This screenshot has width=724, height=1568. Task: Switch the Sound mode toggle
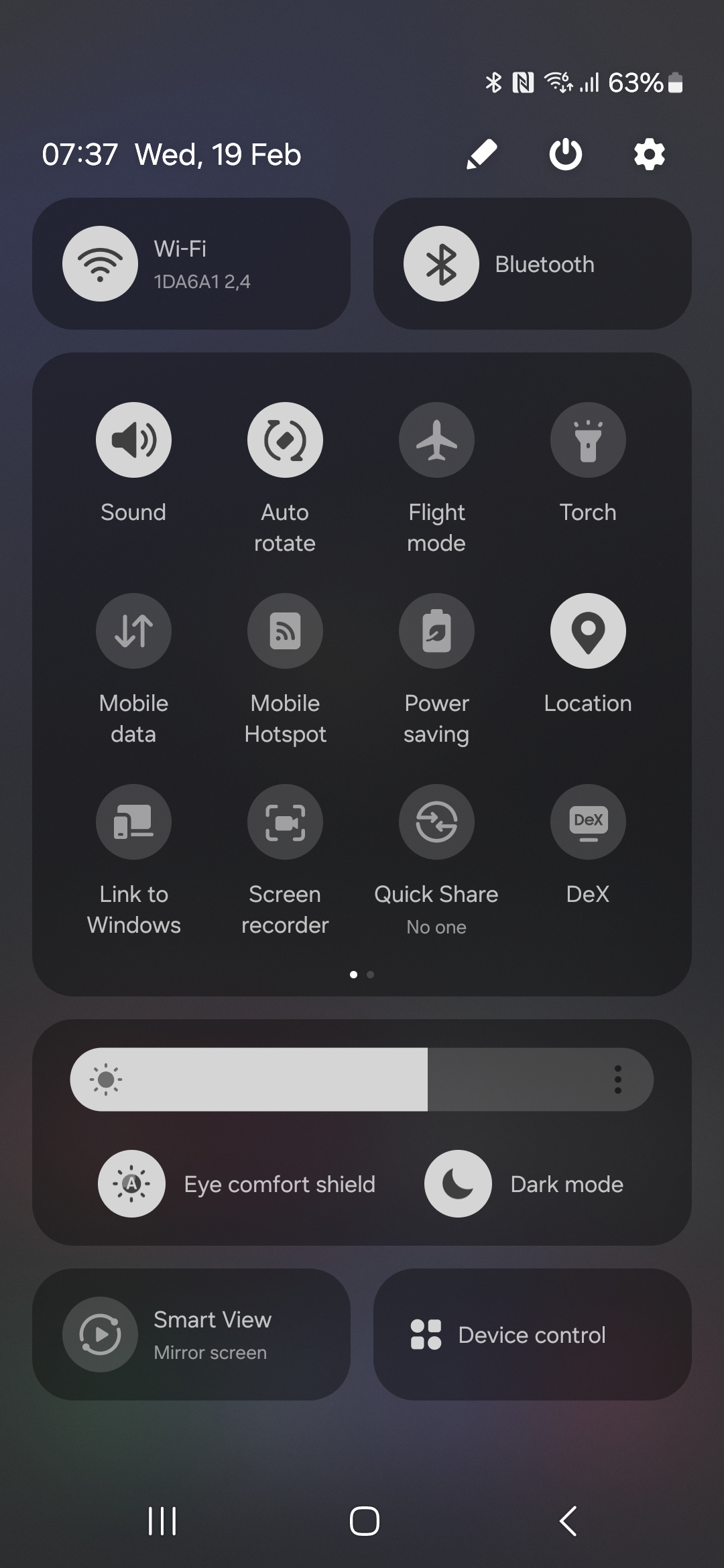133,440
